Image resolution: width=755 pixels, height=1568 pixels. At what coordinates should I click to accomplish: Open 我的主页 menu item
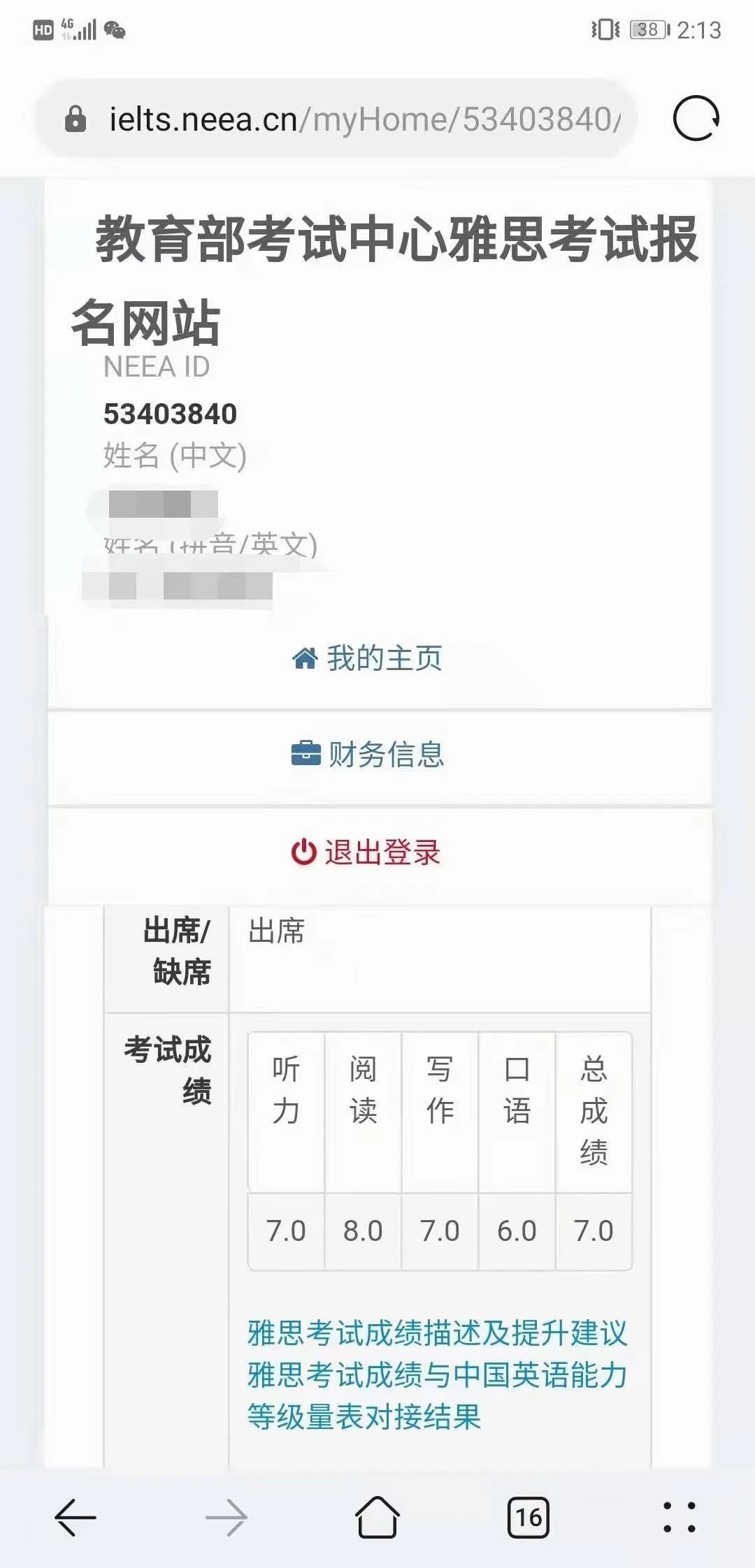pyautogui.click(x=380, y=658)
